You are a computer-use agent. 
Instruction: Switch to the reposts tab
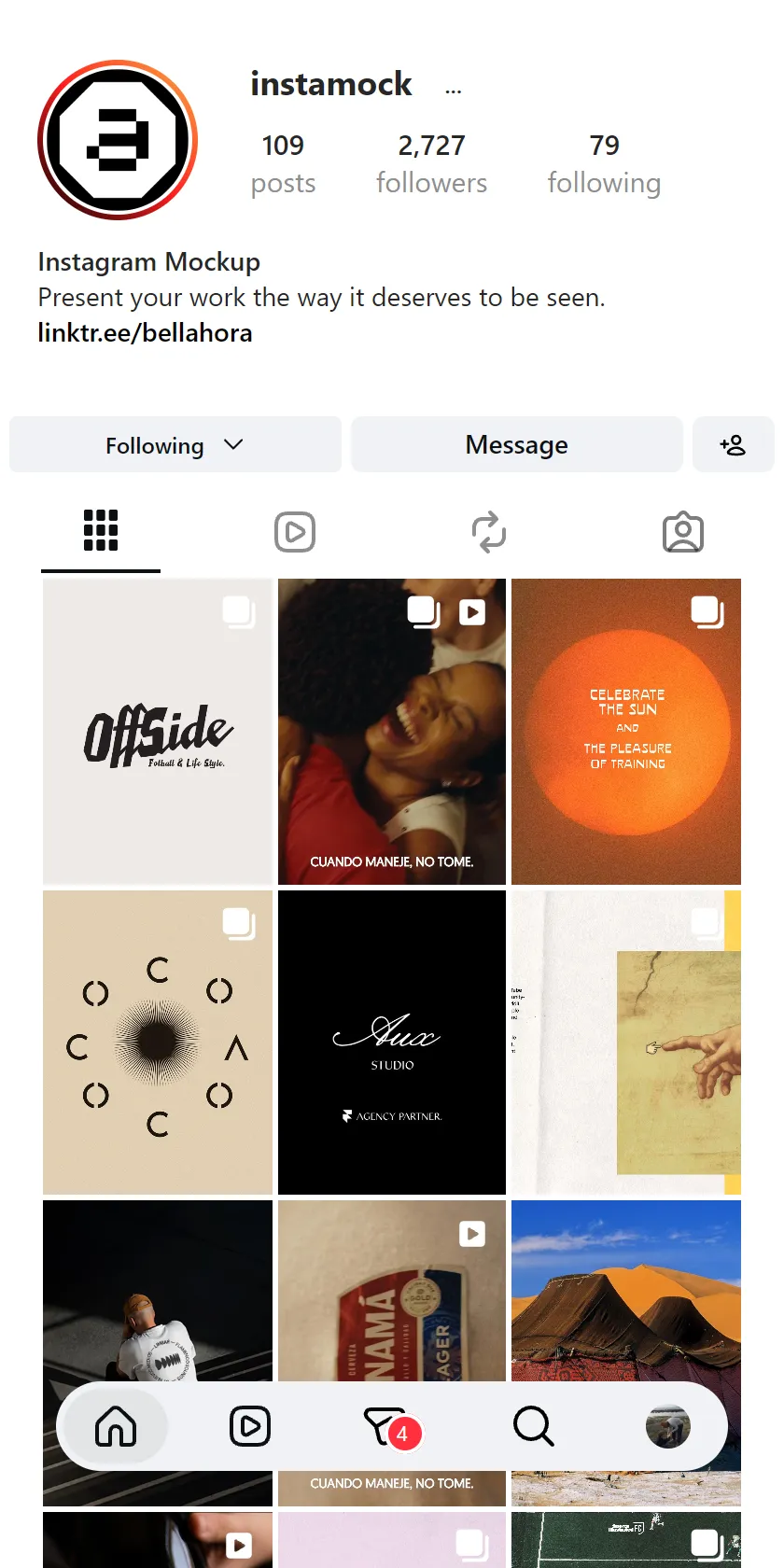[x=489, y=532]
